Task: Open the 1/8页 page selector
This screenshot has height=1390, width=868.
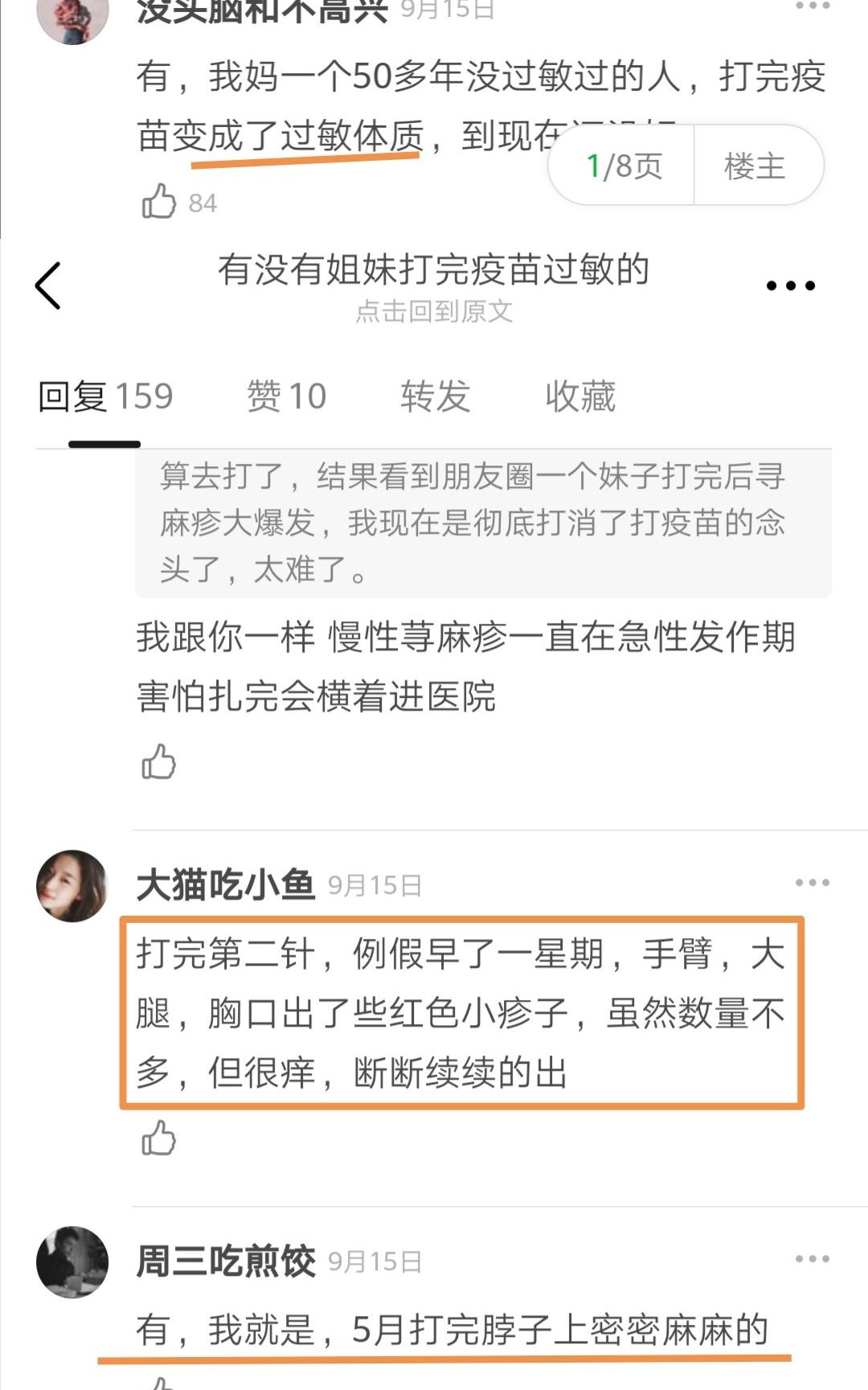Action: tap(624, 166)
